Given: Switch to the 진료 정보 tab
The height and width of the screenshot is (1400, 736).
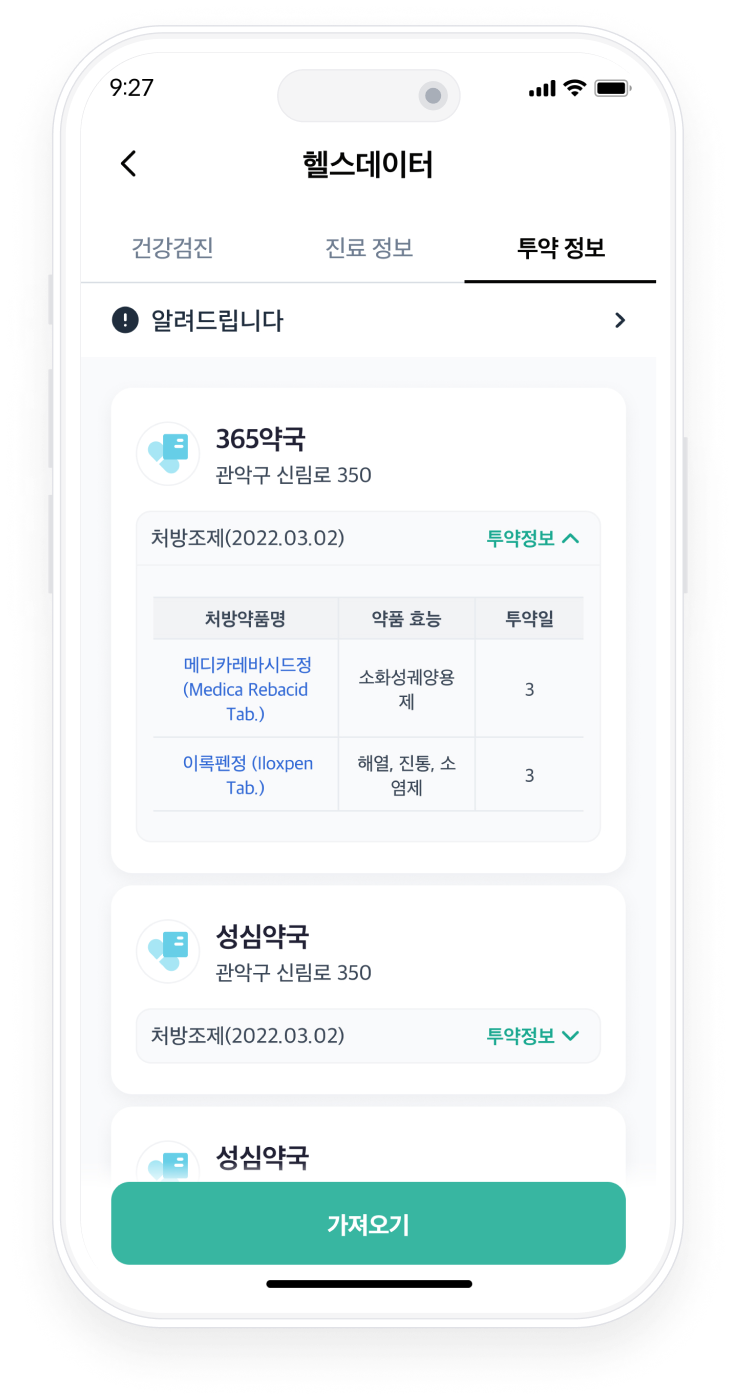Looking at the screenshot, I should (369, 248).
